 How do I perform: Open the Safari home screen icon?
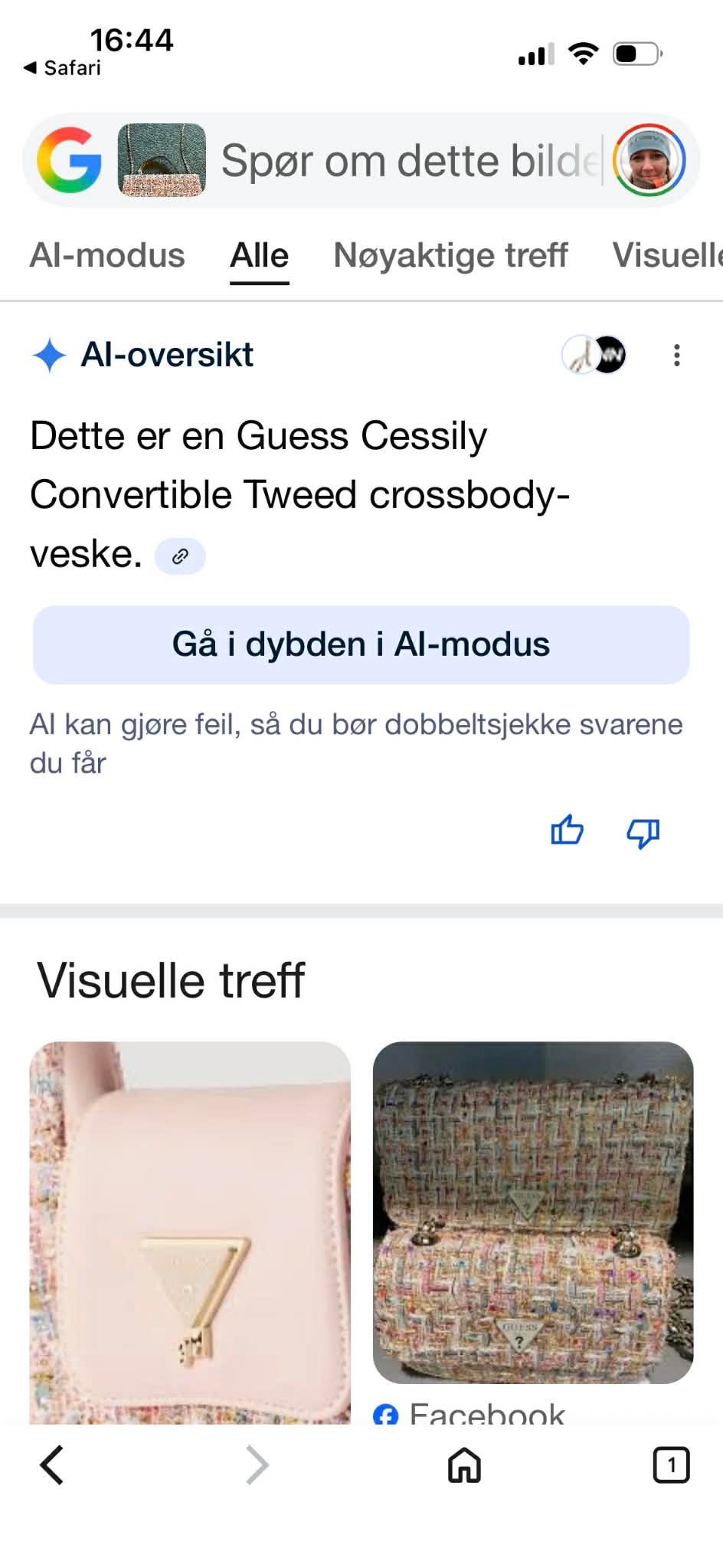464,1465
